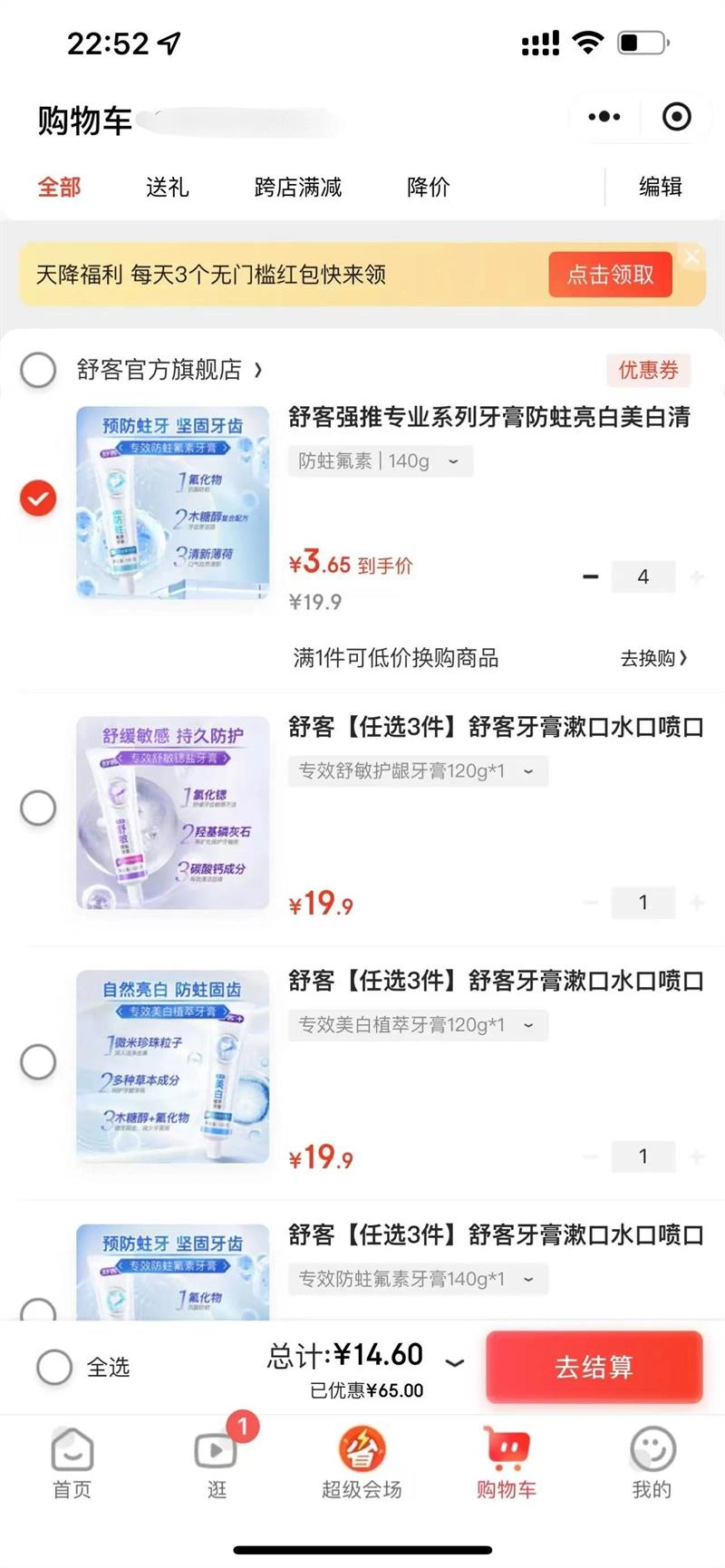Change the 专效防蛀氟素牙膏140g*1 specification
Viewport: 725px width, 1568px height.
pos(417,1279)
